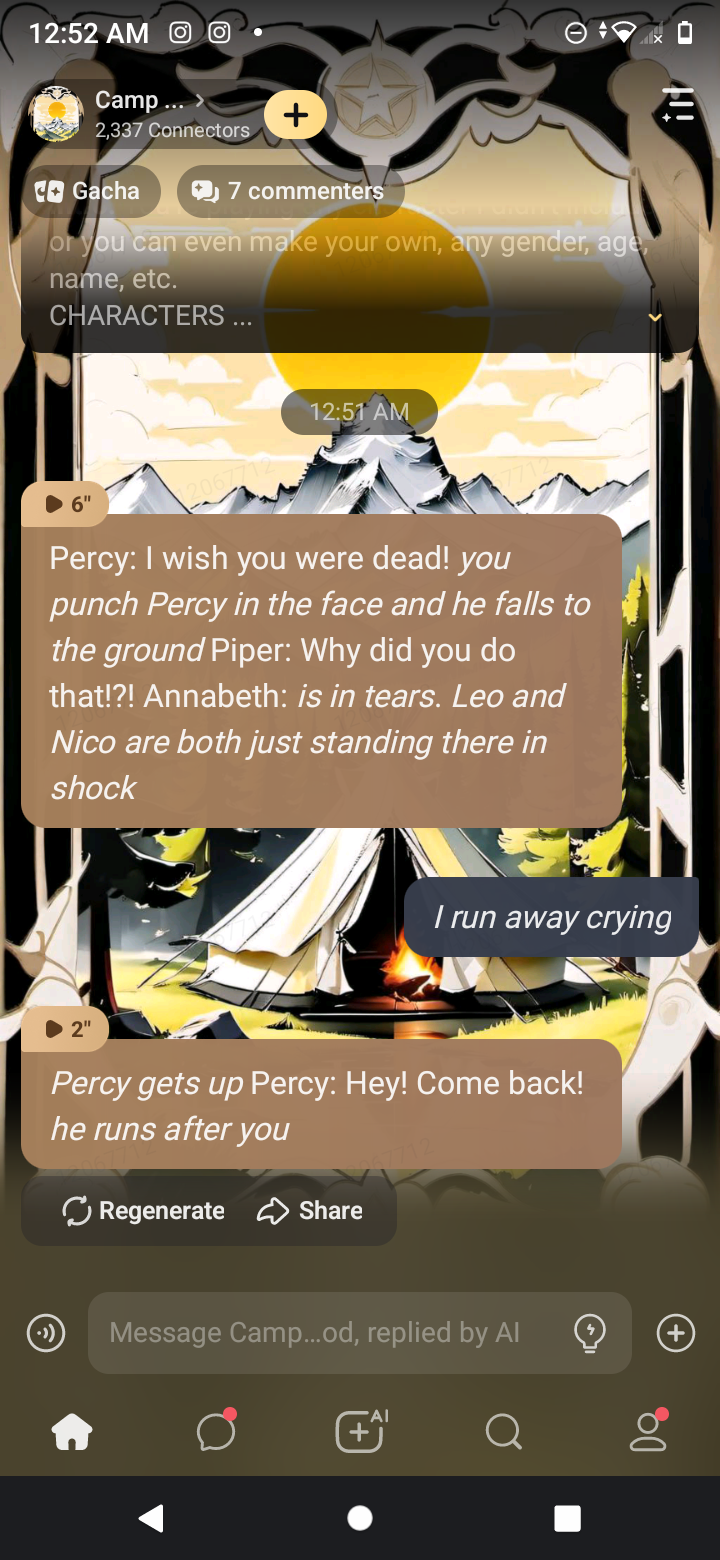Viewport: 720px width, 1560px height.
Task: Tap the system back button
Action: tap(151, 1518)
